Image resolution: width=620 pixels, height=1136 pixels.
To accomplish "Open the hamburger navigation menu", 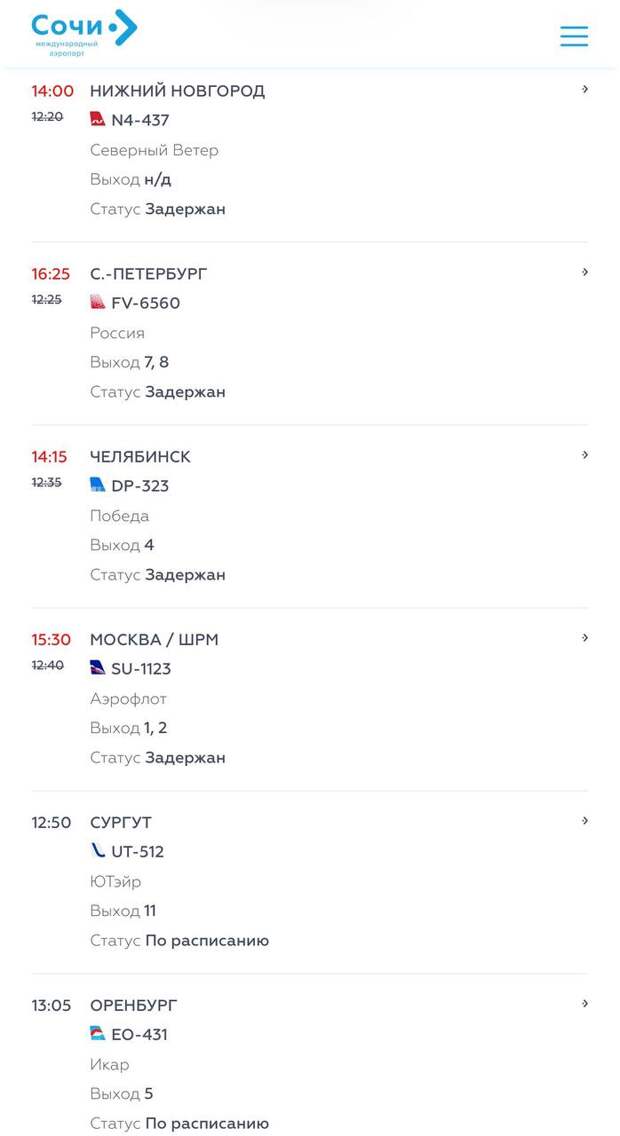I will pyautogui.click(x=573, y=36).
